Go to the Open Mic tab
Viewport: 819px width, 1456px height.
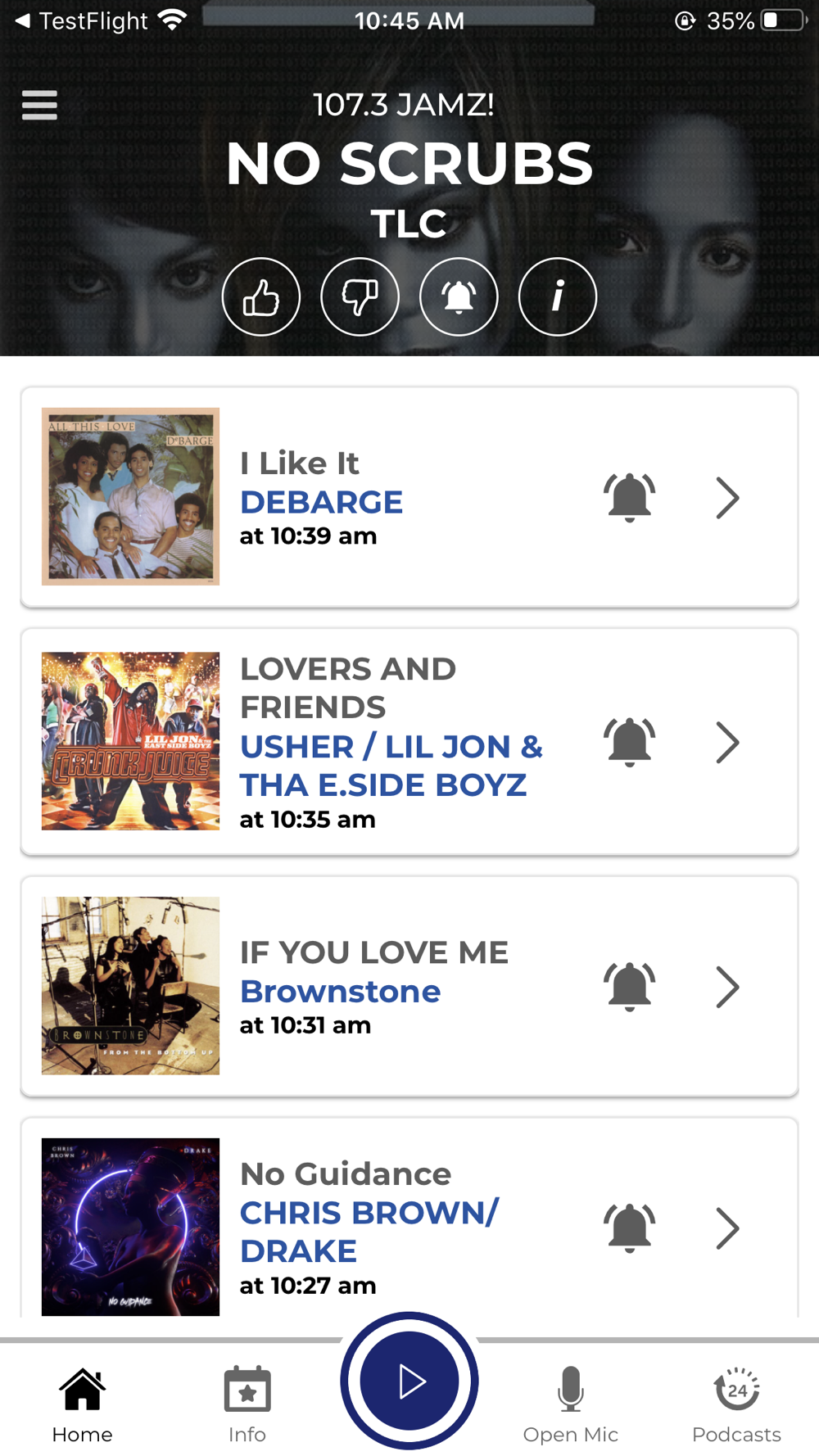(x=571, y=1405)
